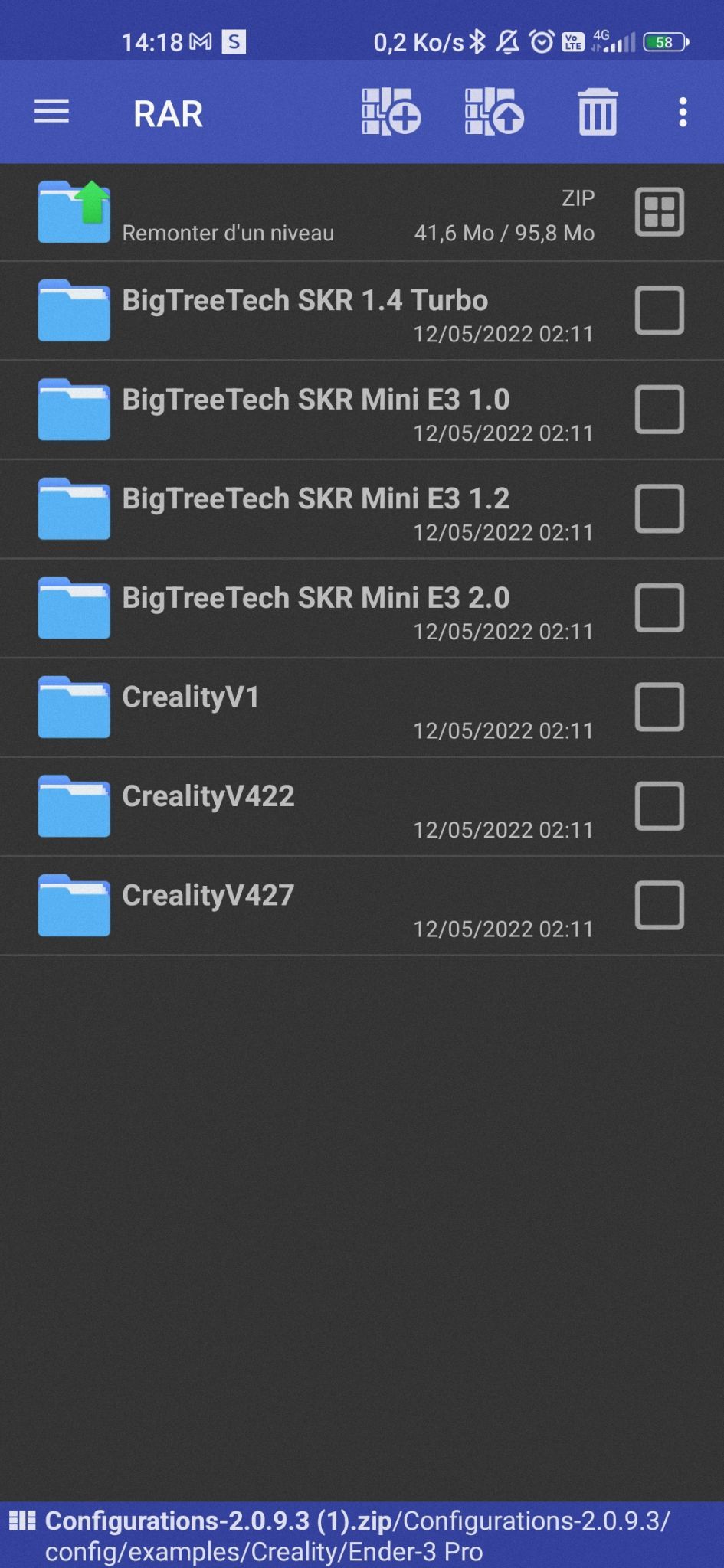This screenshot has width=724, height=1568.
Task: Check the CrealityV422 checkbox
Action: tap(660, 805)
